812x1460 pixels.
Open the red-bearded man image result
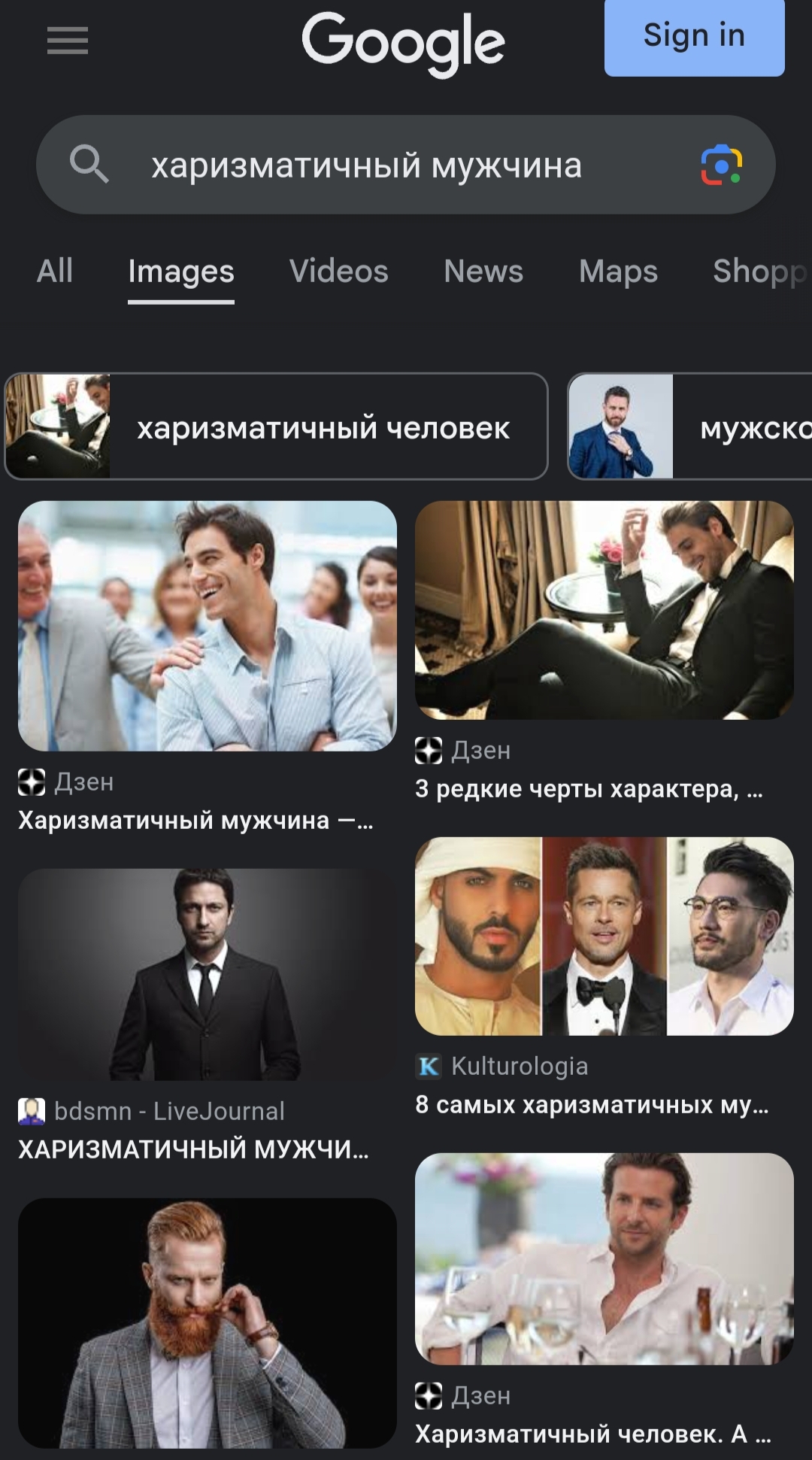coord(208,1323)
